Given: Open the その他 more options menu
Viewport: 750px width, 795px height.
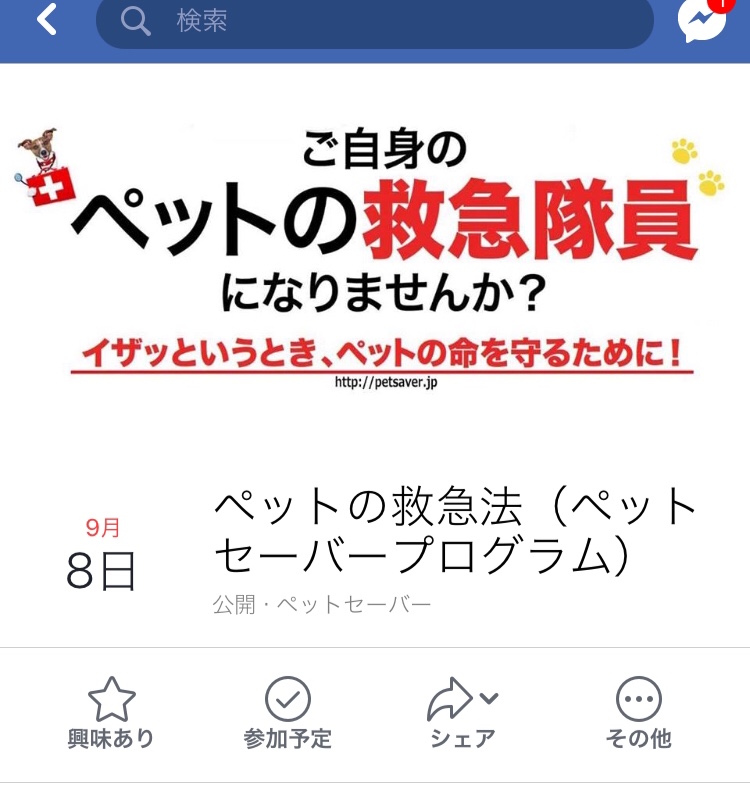Looking at the screenshot, I should pos(638,714).
